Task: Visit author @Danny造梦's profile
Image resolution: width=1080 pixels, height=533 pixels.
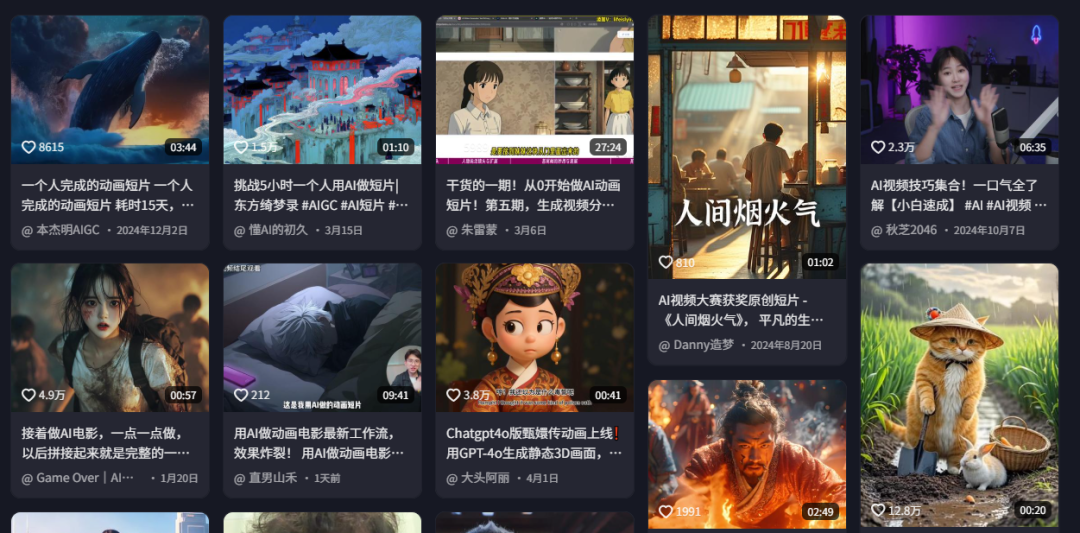Action: 702,345
